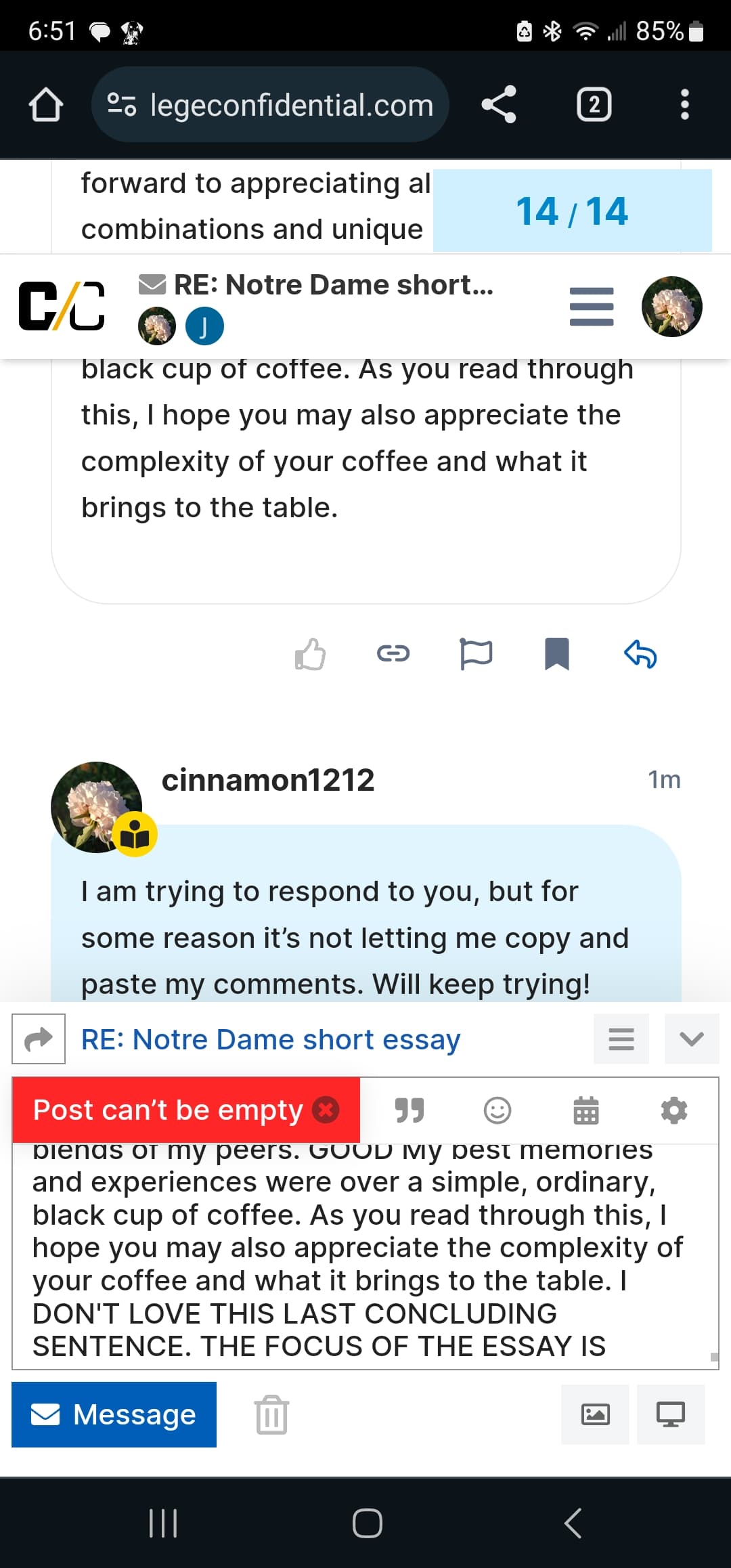Image resolution: width=731 pixels, height=1568 pixels.
Task: Like the post about black coffee
Action: pyautogui.click(x=311, y=654)
